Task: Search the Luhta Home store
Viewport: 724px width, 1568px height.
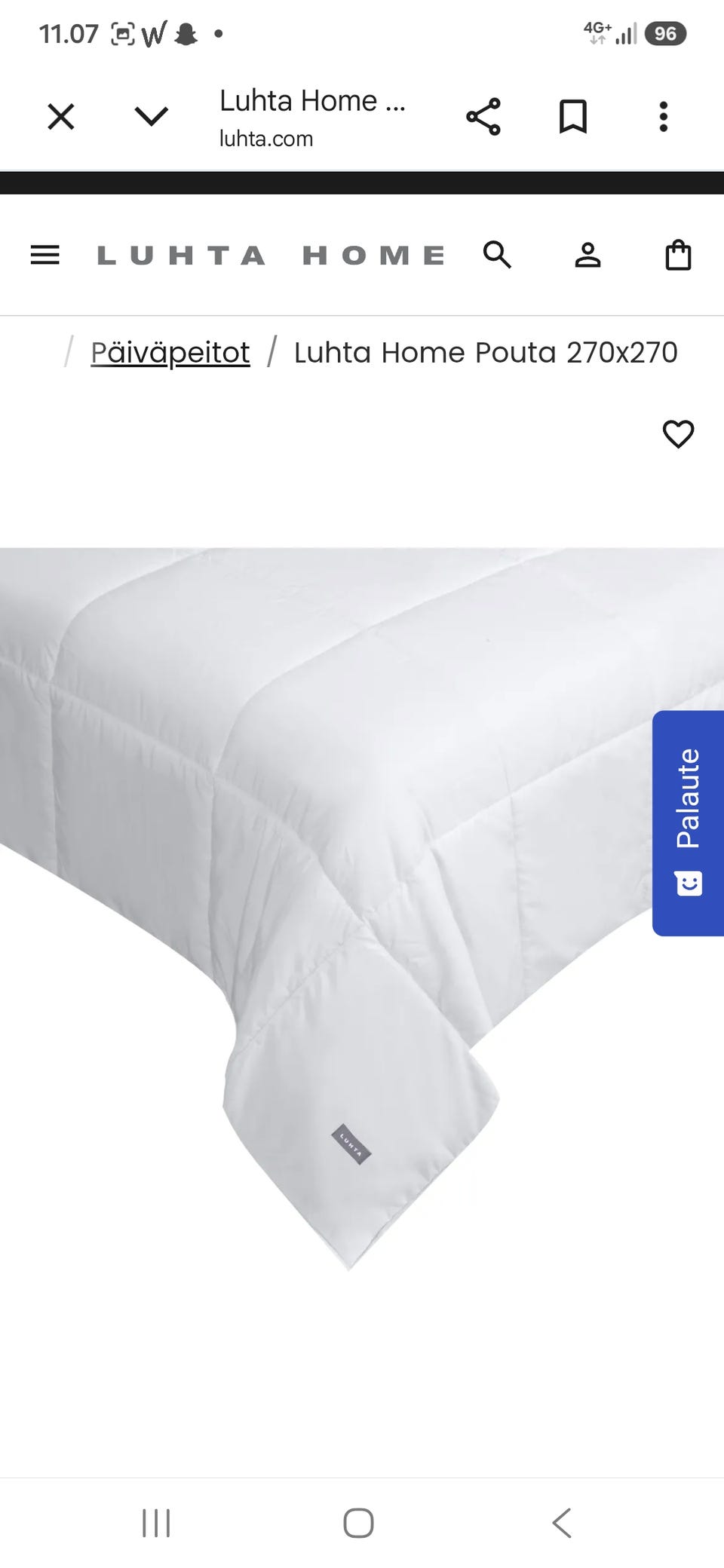Action: (x=498, y=255)
